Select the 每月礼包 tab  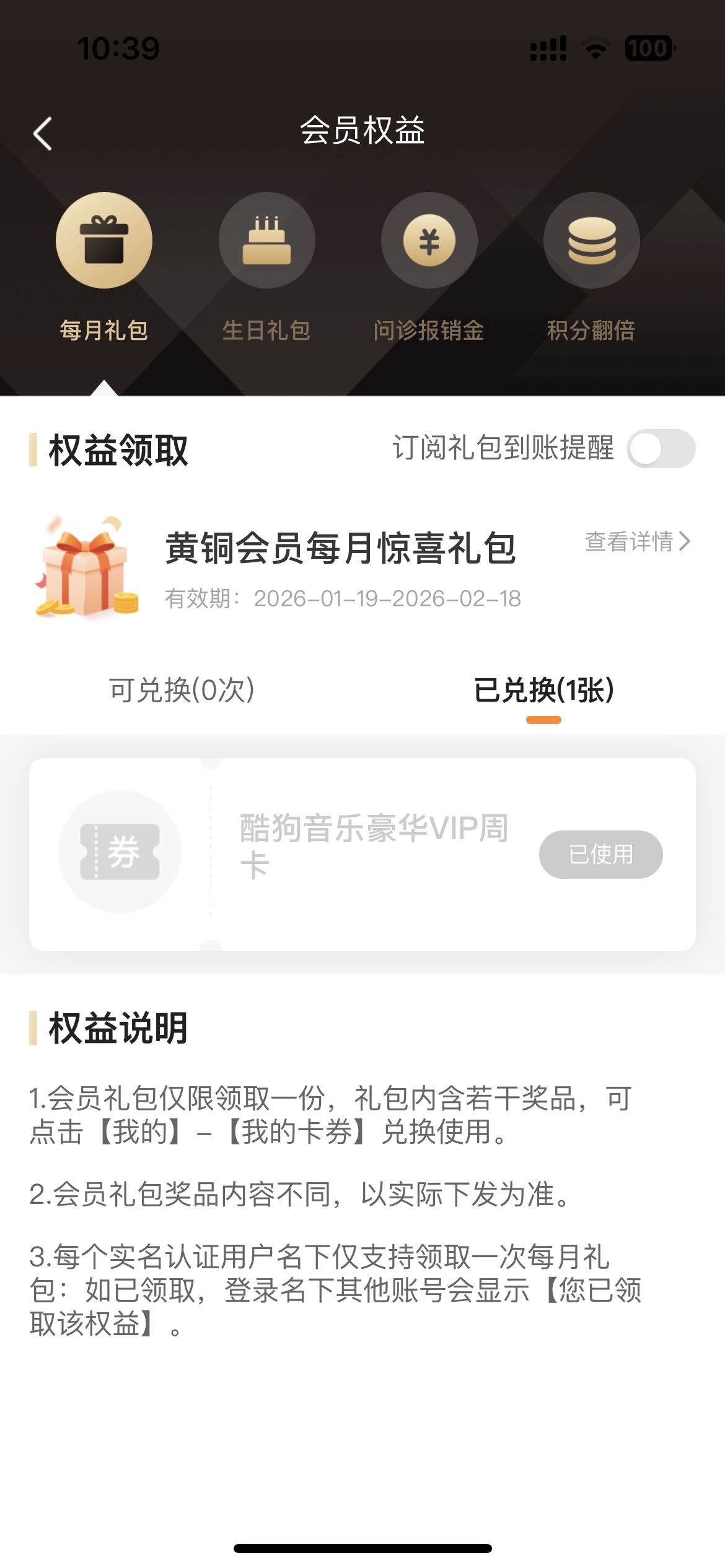coord(104,266)
